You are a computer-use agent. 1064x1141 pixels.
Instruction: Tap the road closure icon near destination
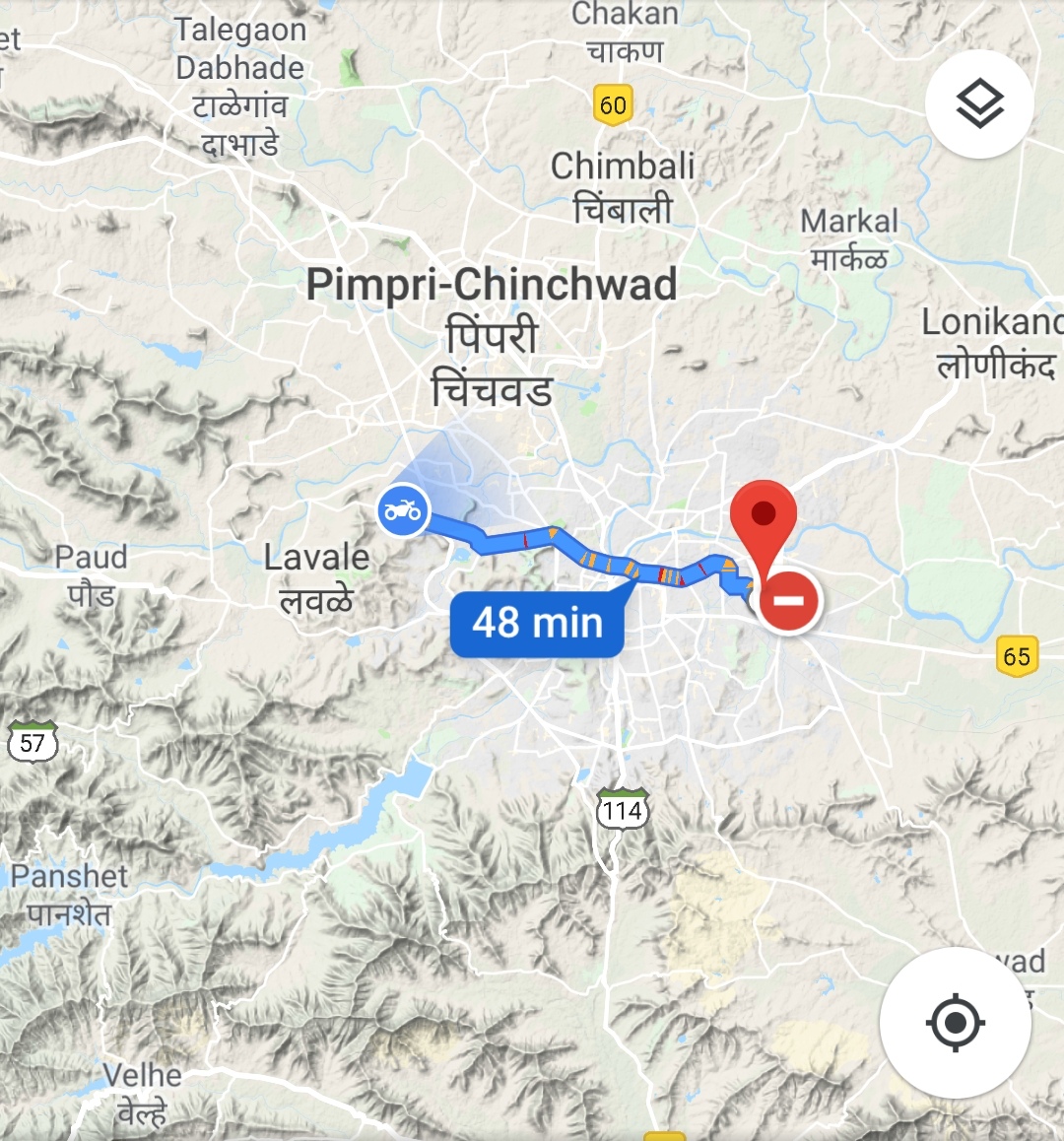(789, 600)
